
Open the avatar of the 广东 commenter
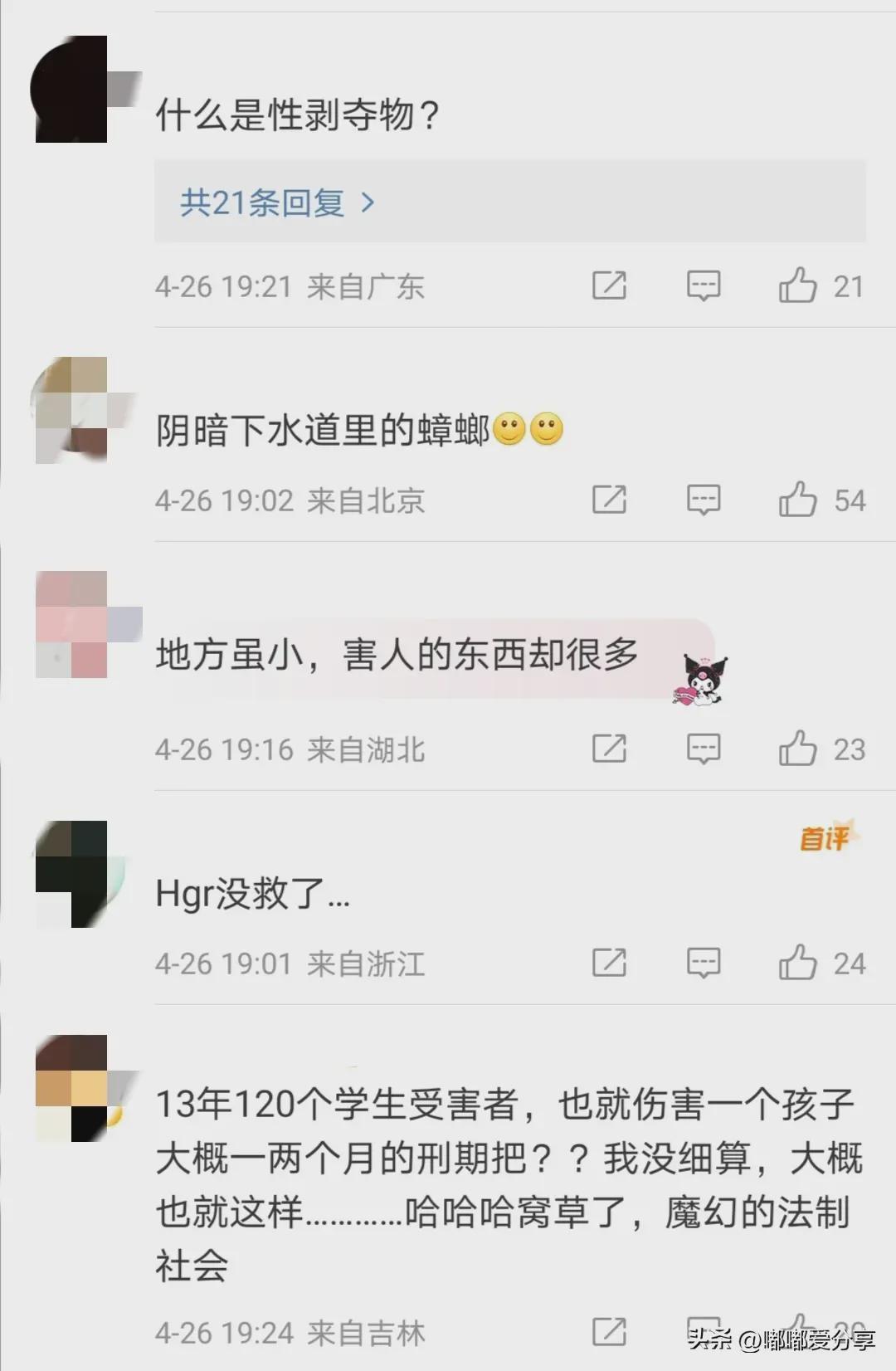pyautogui.click(x=72, y=90)
